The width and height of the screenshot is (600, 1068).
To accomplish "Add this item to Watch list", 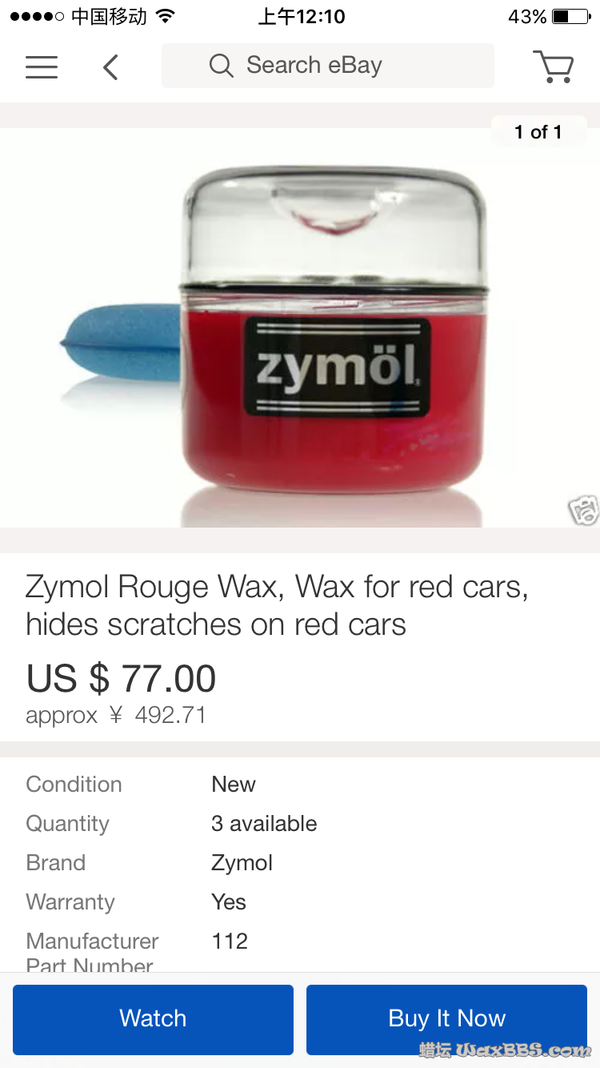I will click(x=153, y=1018).
